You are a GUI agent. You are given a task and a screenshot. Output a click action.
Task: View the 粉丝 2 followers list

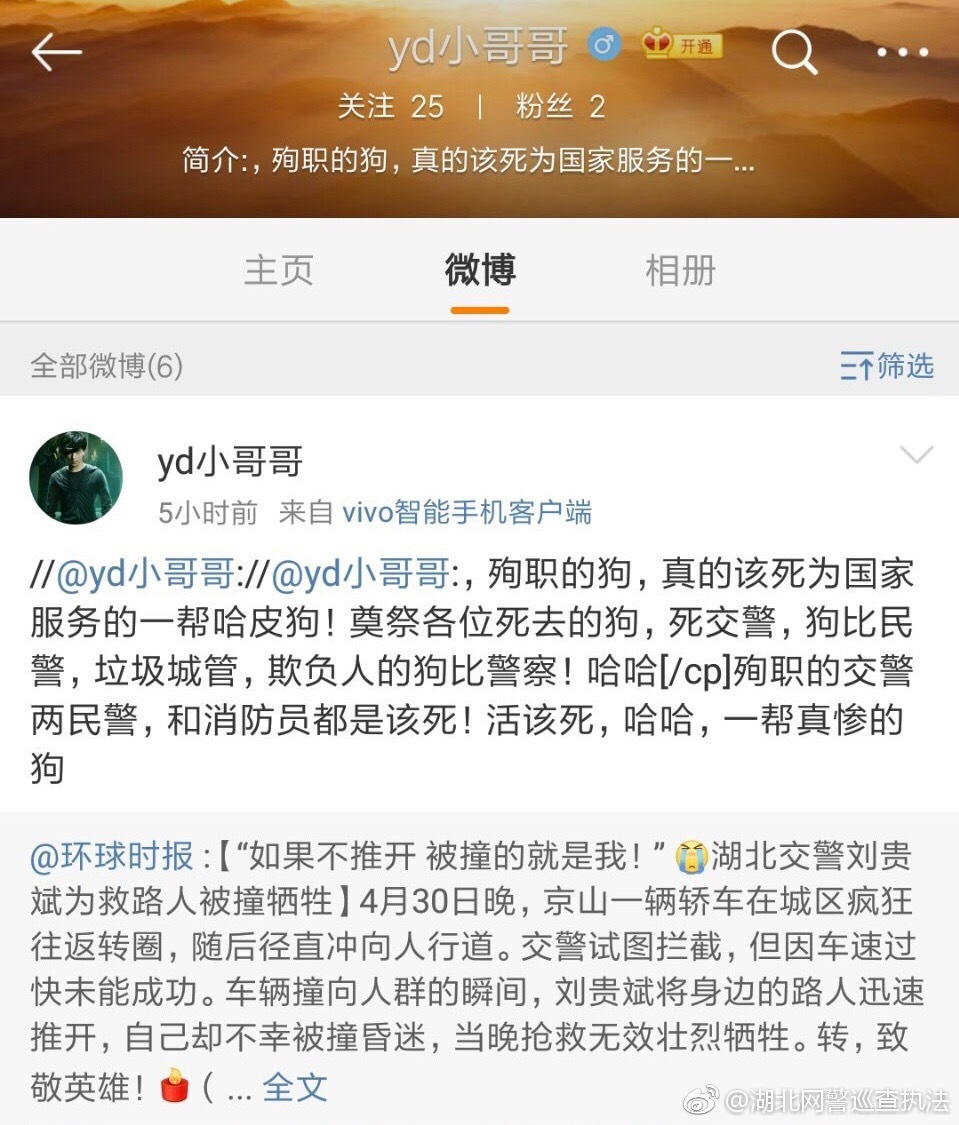(x=560, y=107)
